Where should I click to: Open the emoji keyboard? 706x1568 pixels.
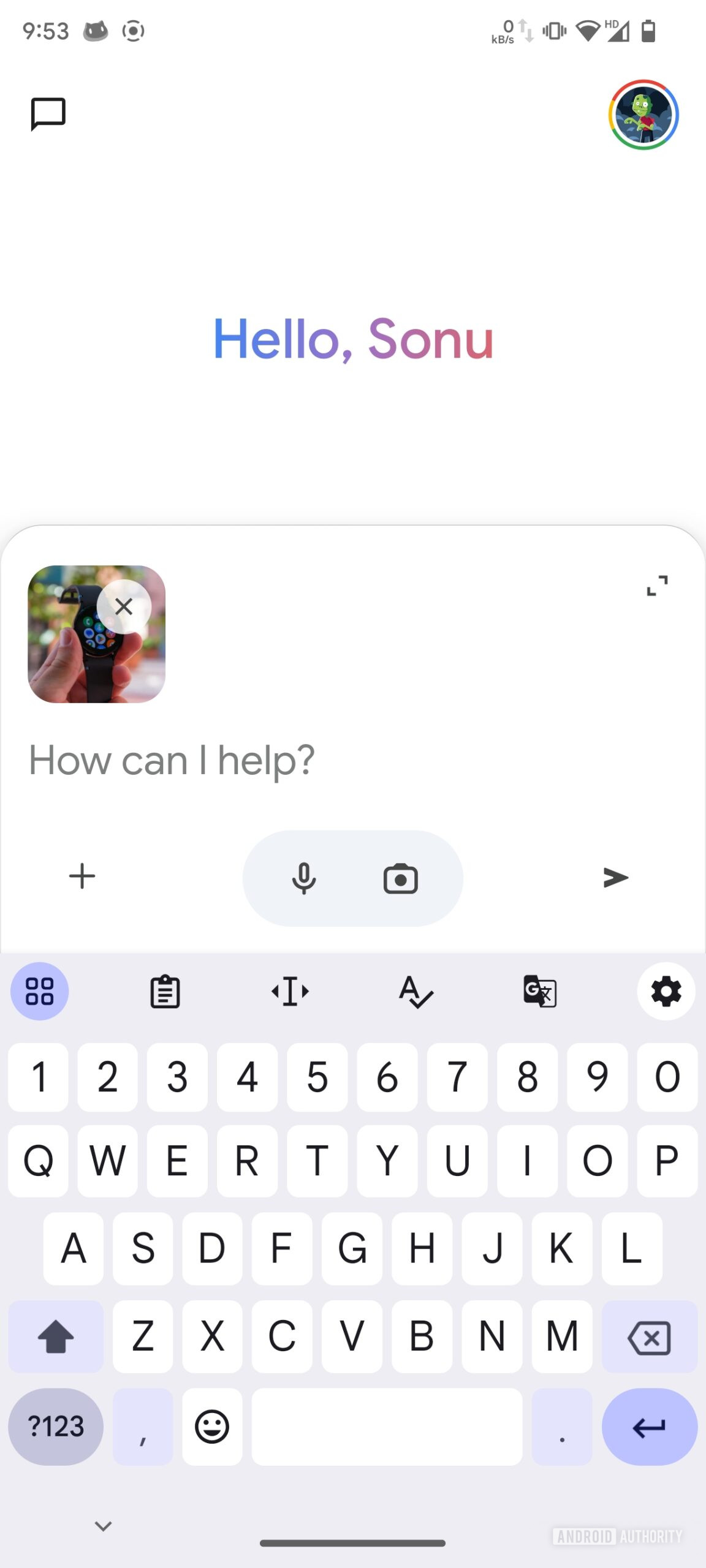[212, 1427]
